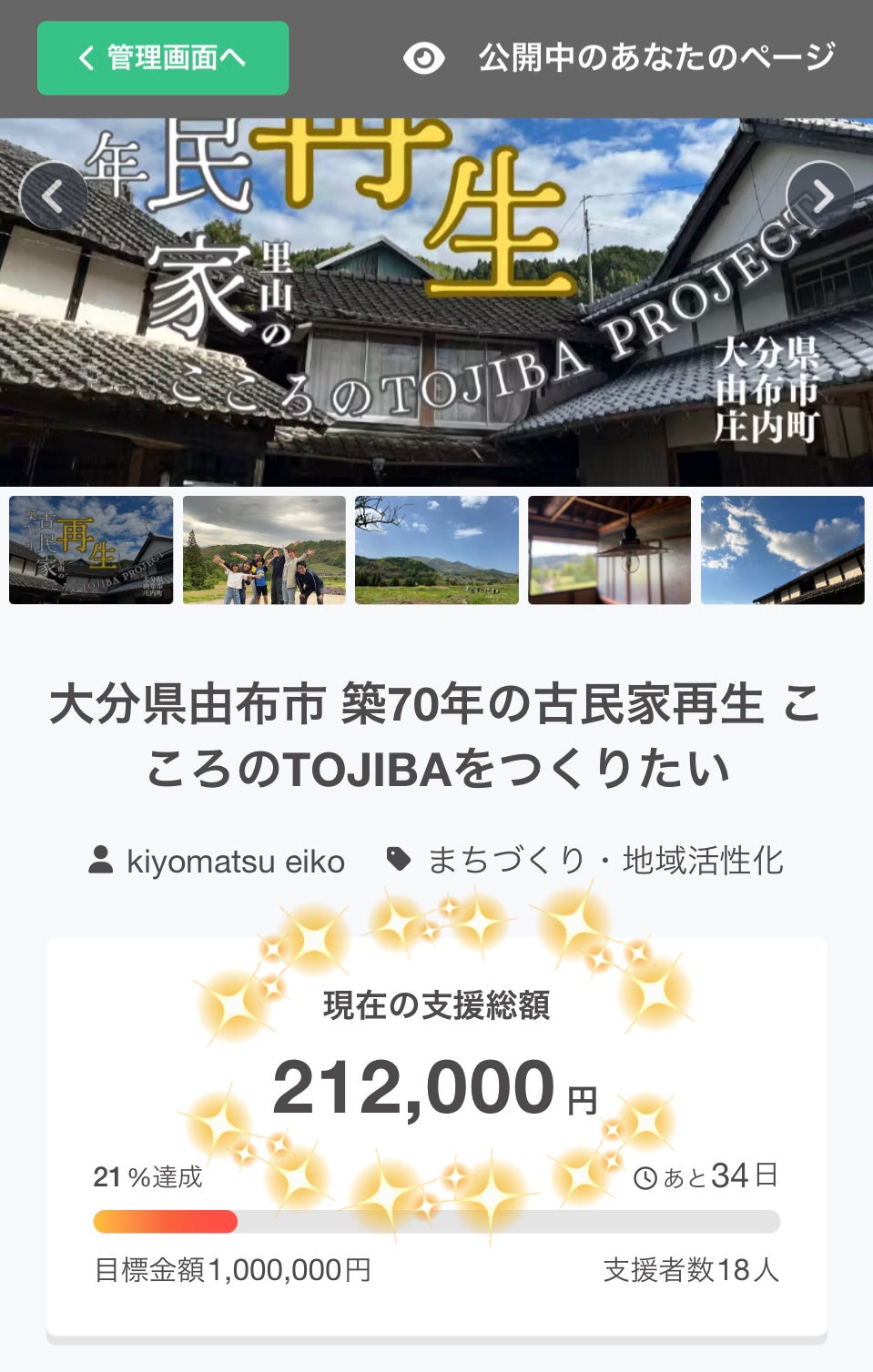Open the まちづくり・地域活性化 category
The image size is (873, 1372).
coord(604,861)
